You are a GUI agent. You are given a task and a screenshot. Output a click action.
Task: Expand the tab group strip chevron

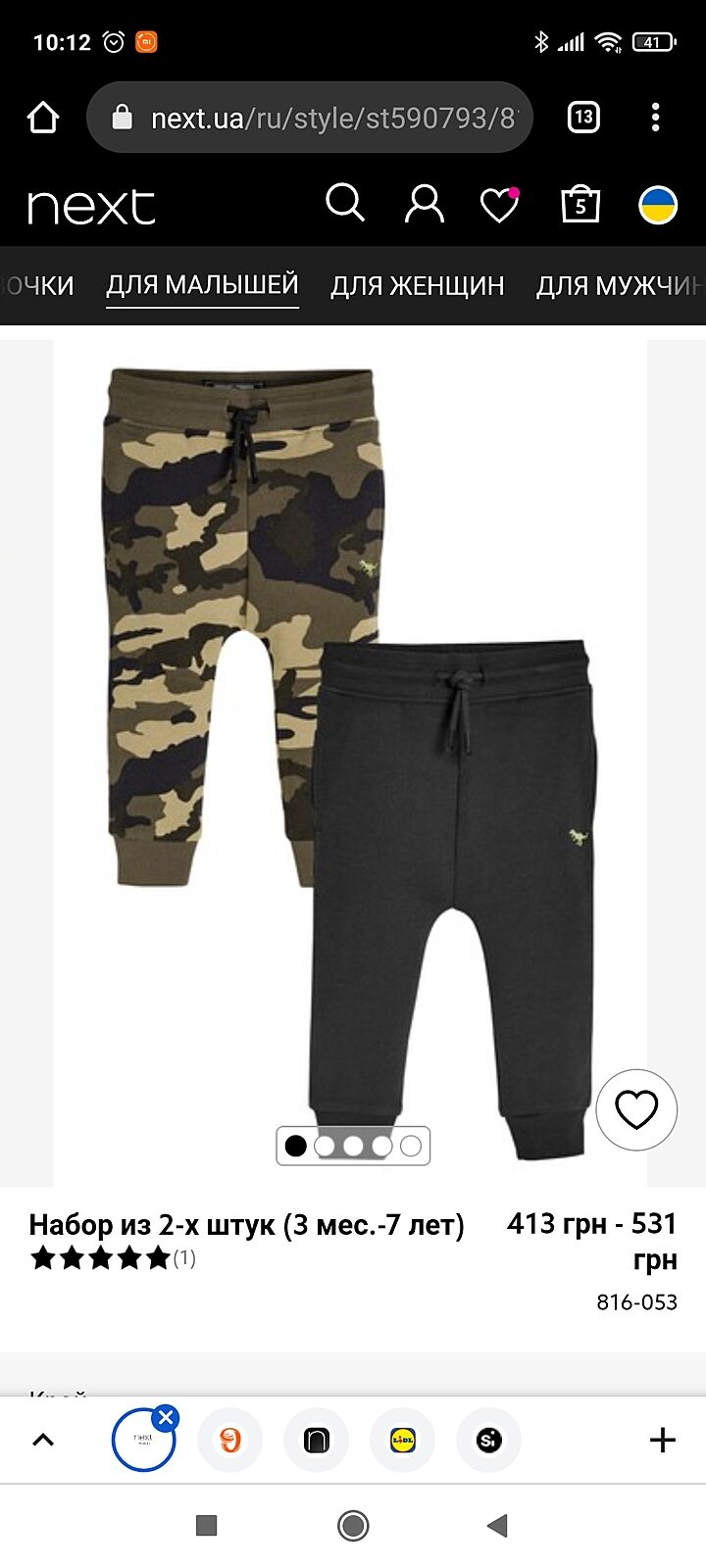coord(43,1440)
